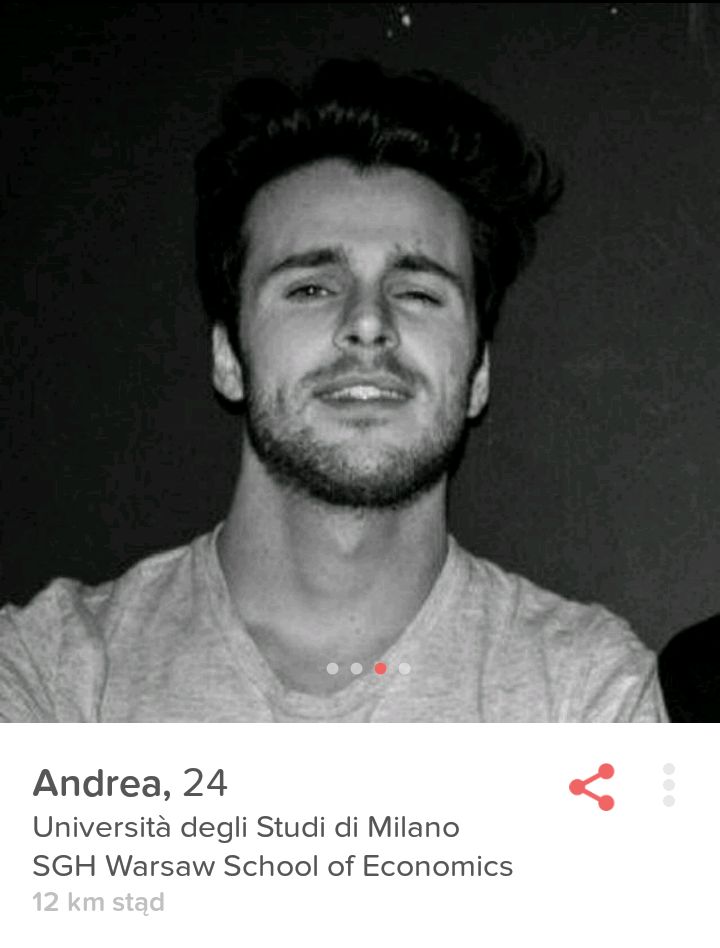Open the three-dot overflow menu
Image resolution: width=720 pixels, height=948 pixels.
pos(669,785)
